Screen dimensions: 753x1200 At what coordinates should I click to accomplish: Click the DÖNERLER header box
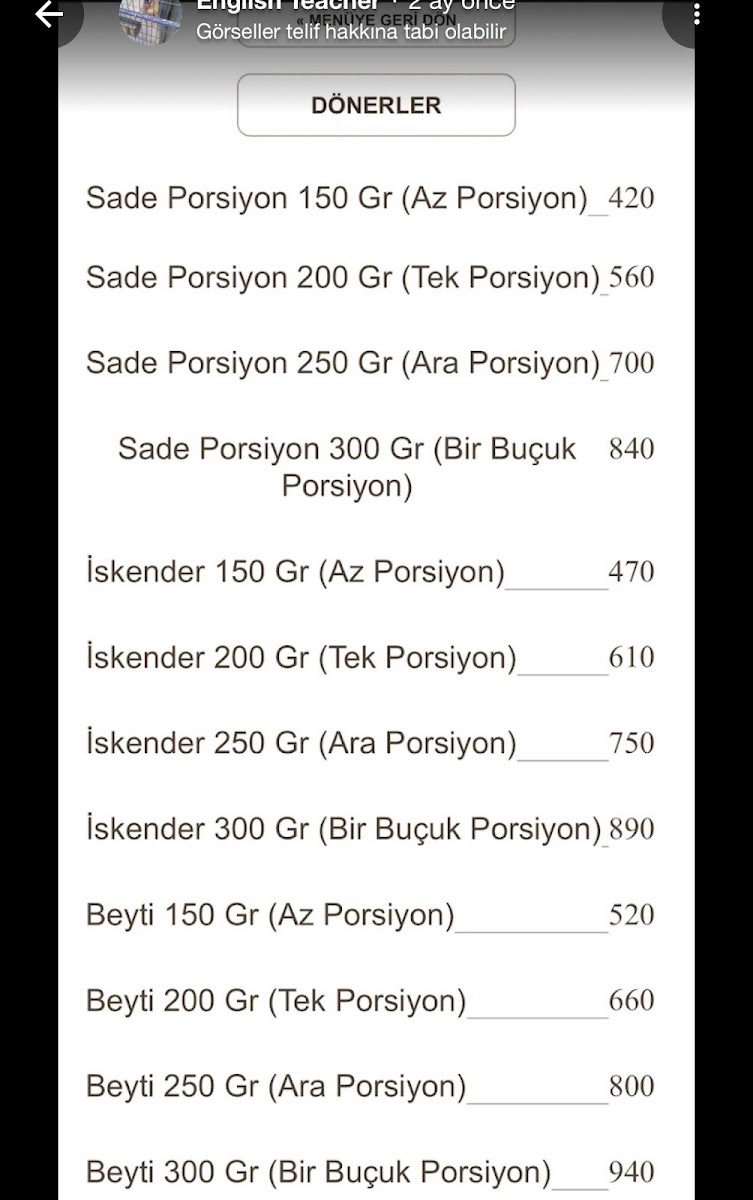coord(375,104)
